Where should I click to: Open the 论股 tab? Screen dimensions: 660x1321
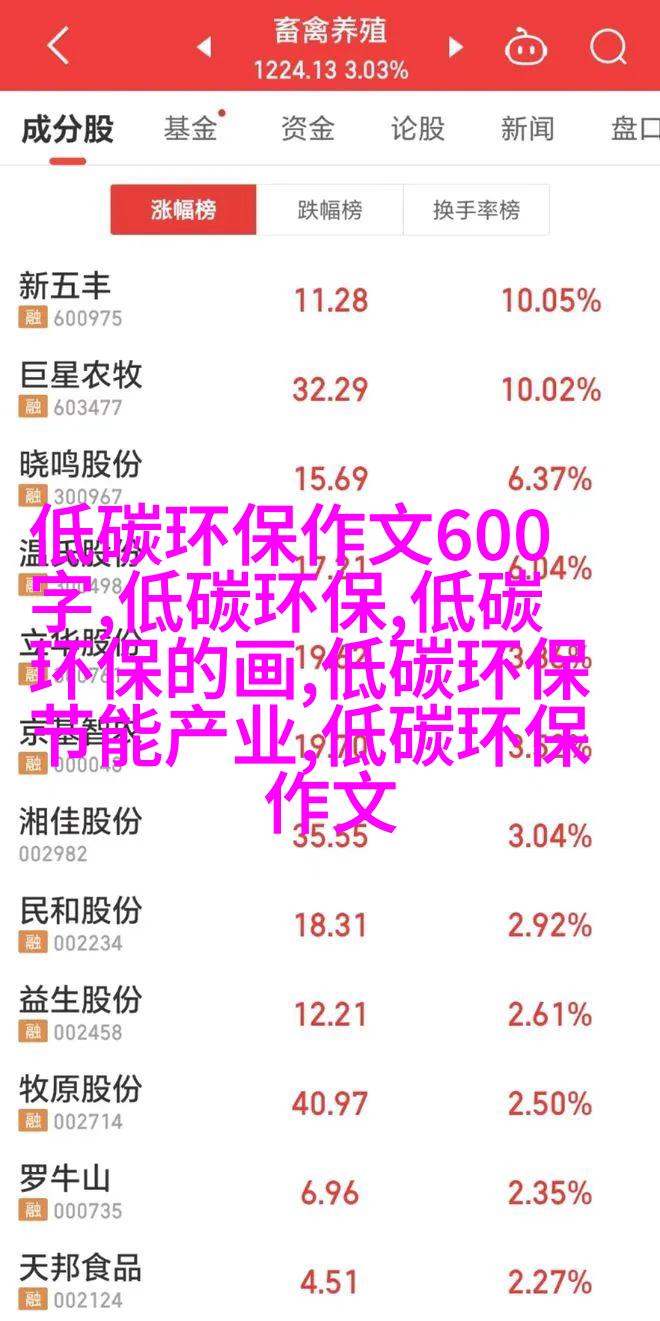(417, 129)
